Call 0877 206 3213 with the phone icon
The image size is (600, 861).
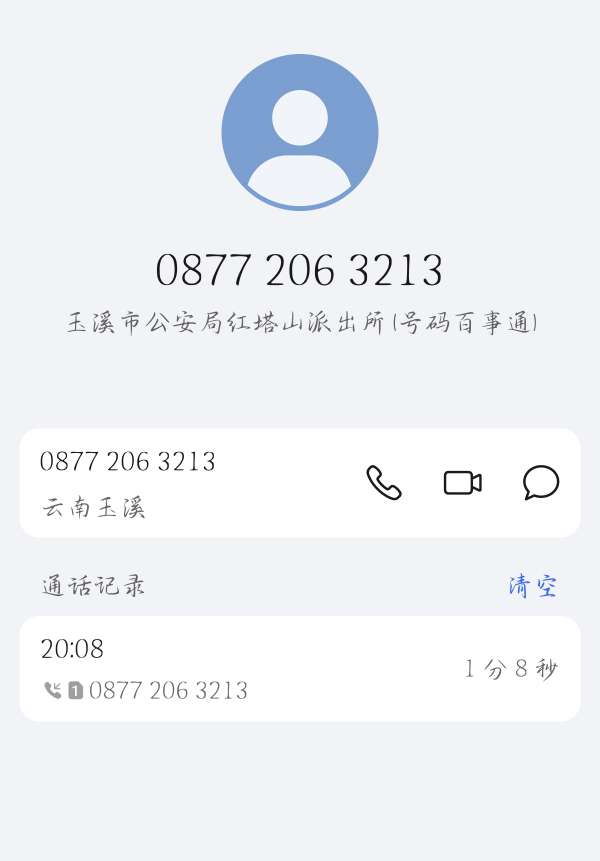383,483
